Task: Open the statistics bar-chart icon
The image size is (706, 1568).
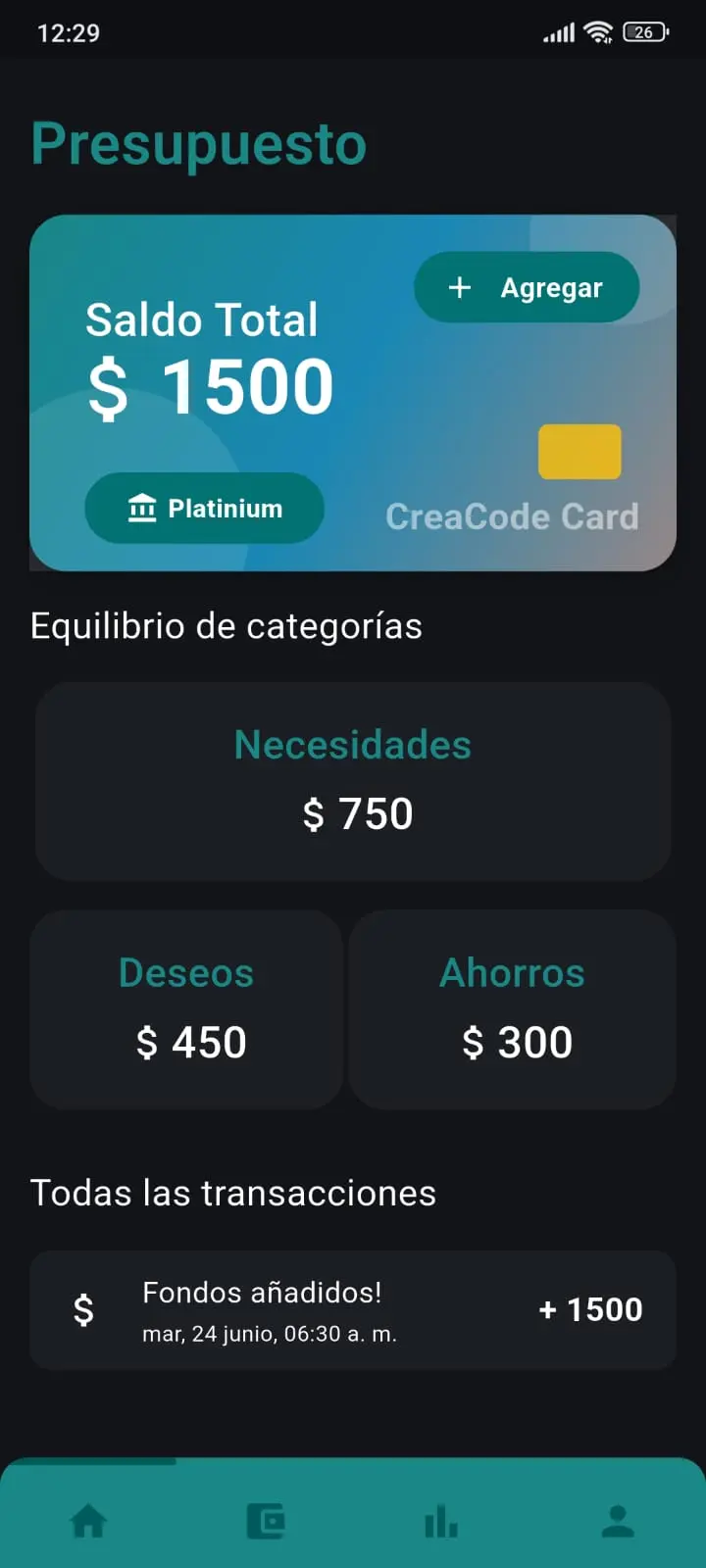Action: pyautogui.click(x=441, y=1521)
